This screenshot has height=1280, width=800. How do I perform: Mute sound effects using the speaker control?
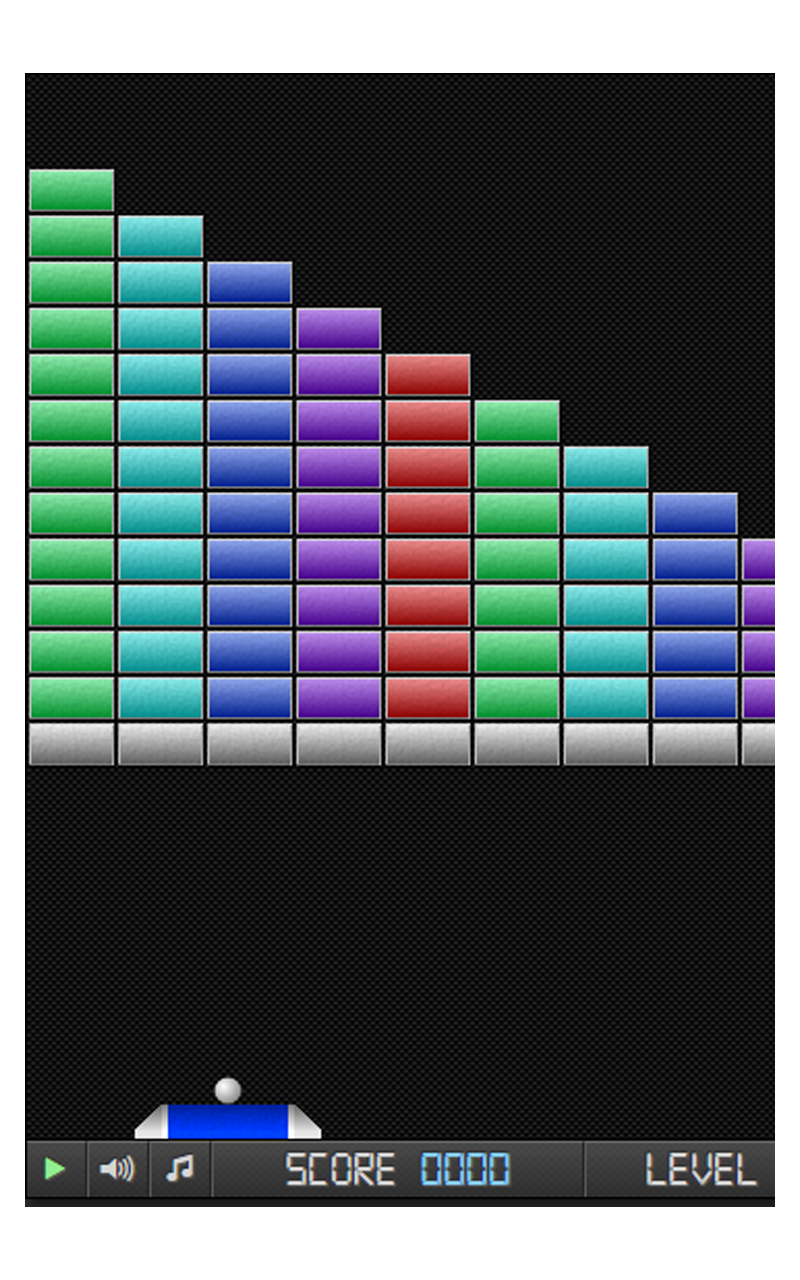point(116,1168)
